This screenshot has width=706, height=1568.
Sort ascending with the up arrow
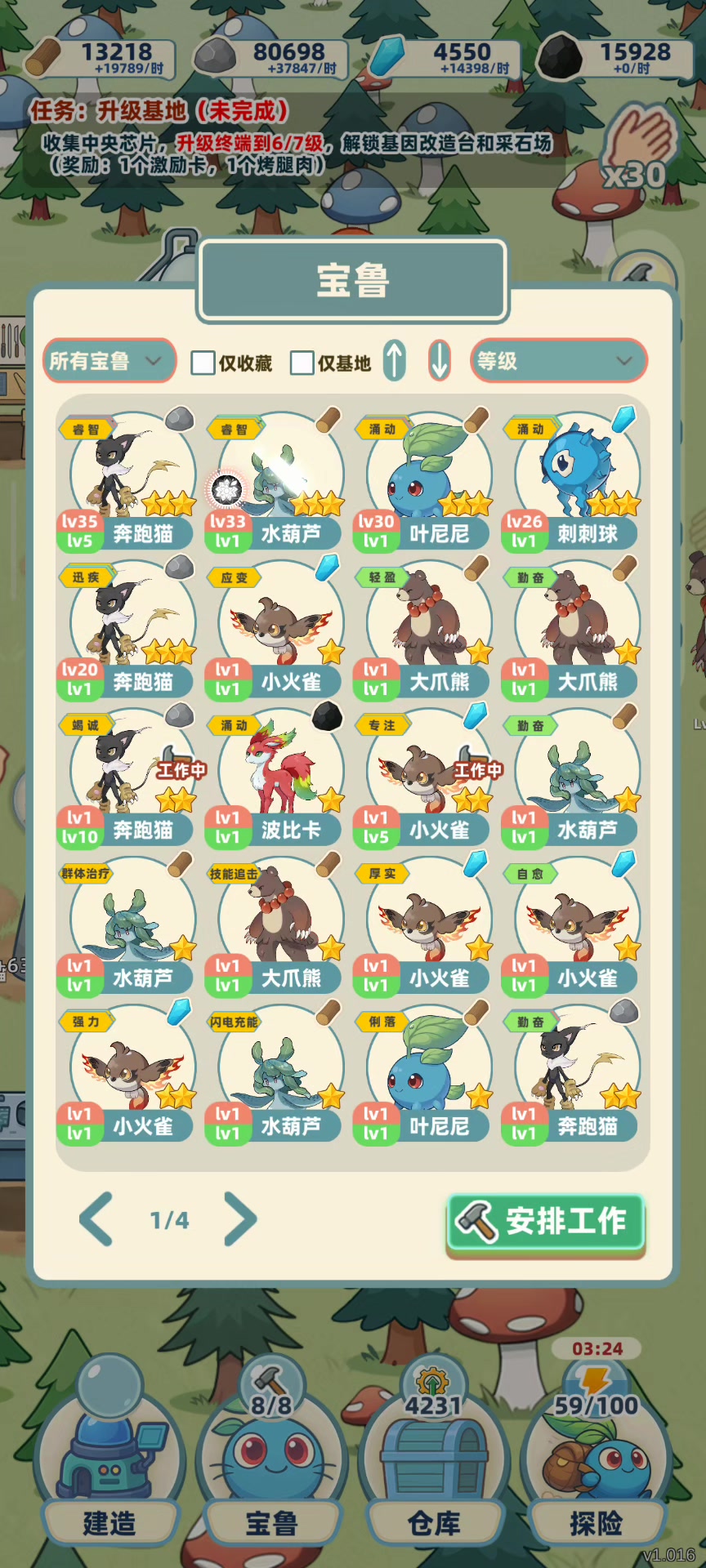(395, 361)
